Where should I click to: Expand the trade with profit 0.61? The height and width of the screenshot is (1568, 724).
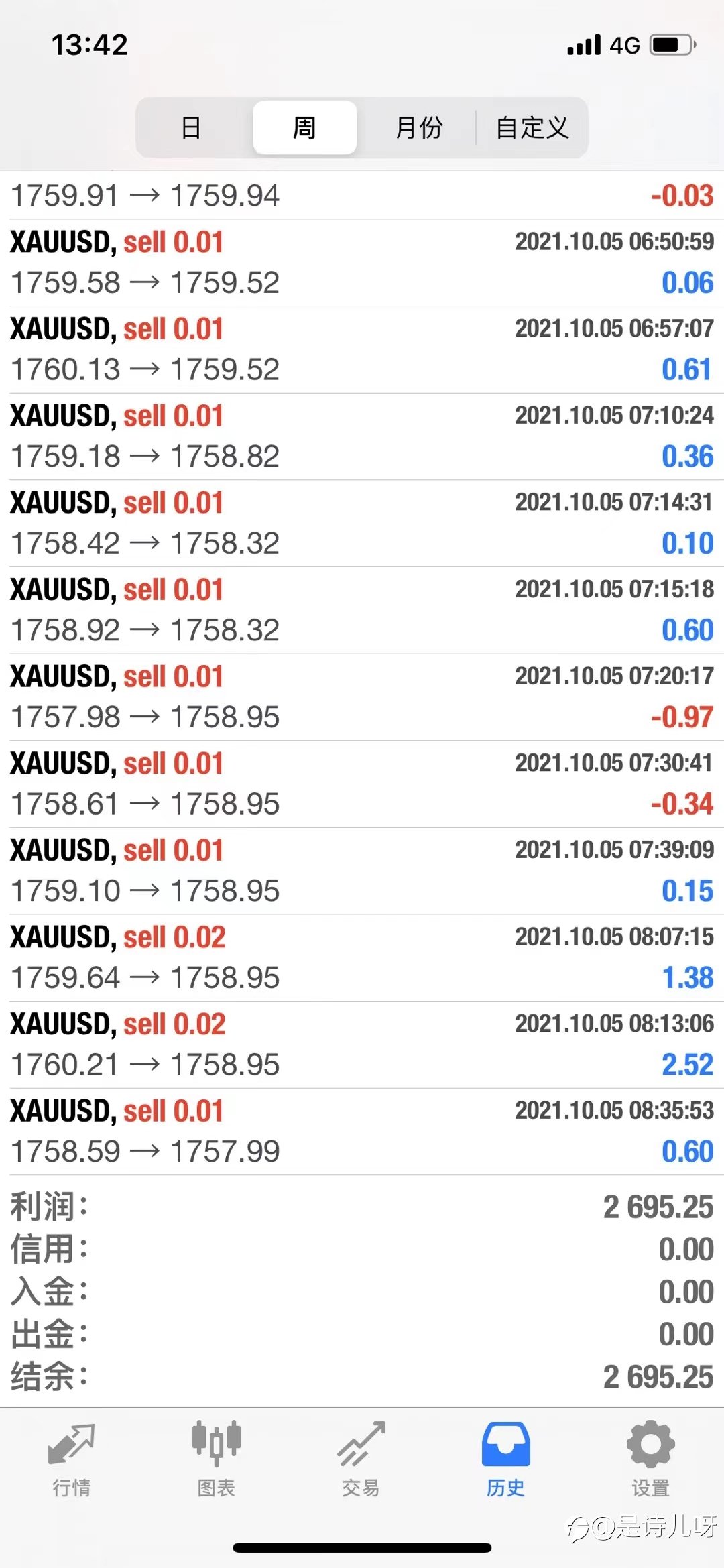tap(362, 350)
